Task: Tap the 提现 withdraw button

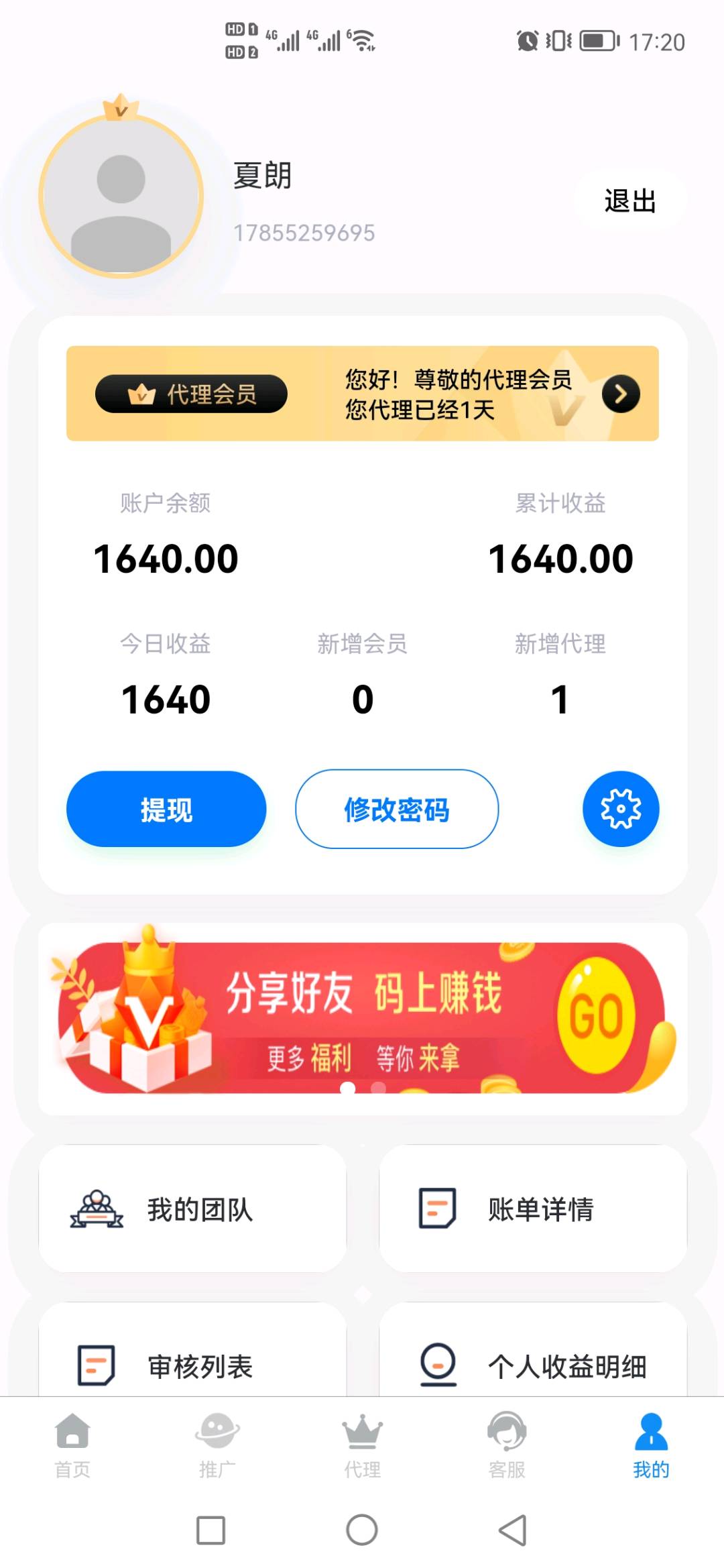Action: pos(166,809)
